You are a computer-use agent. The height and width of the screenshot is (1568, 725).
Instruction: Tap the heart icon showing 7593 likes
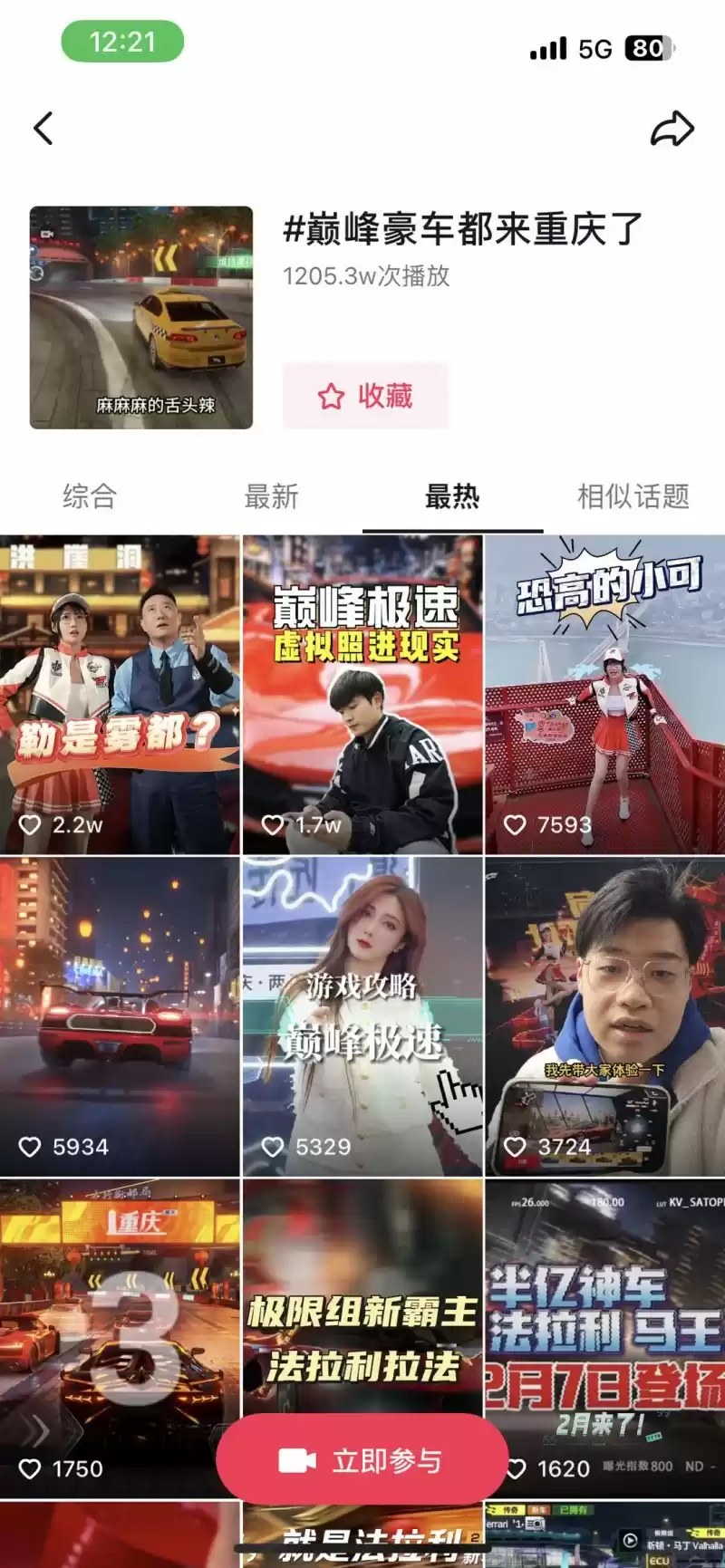click(515, 825)
